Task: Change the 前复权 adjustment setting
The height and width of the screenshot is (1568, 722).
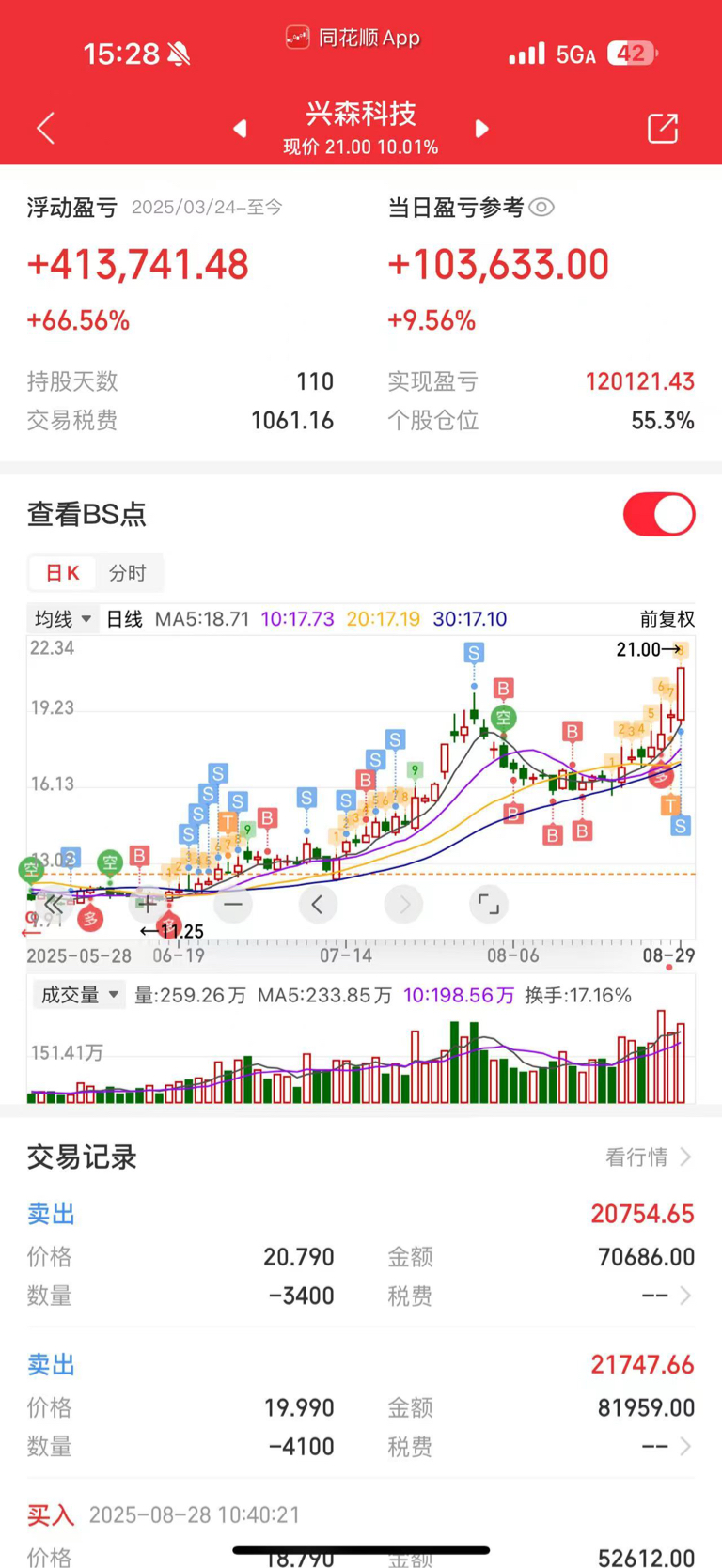Action: 667,619
